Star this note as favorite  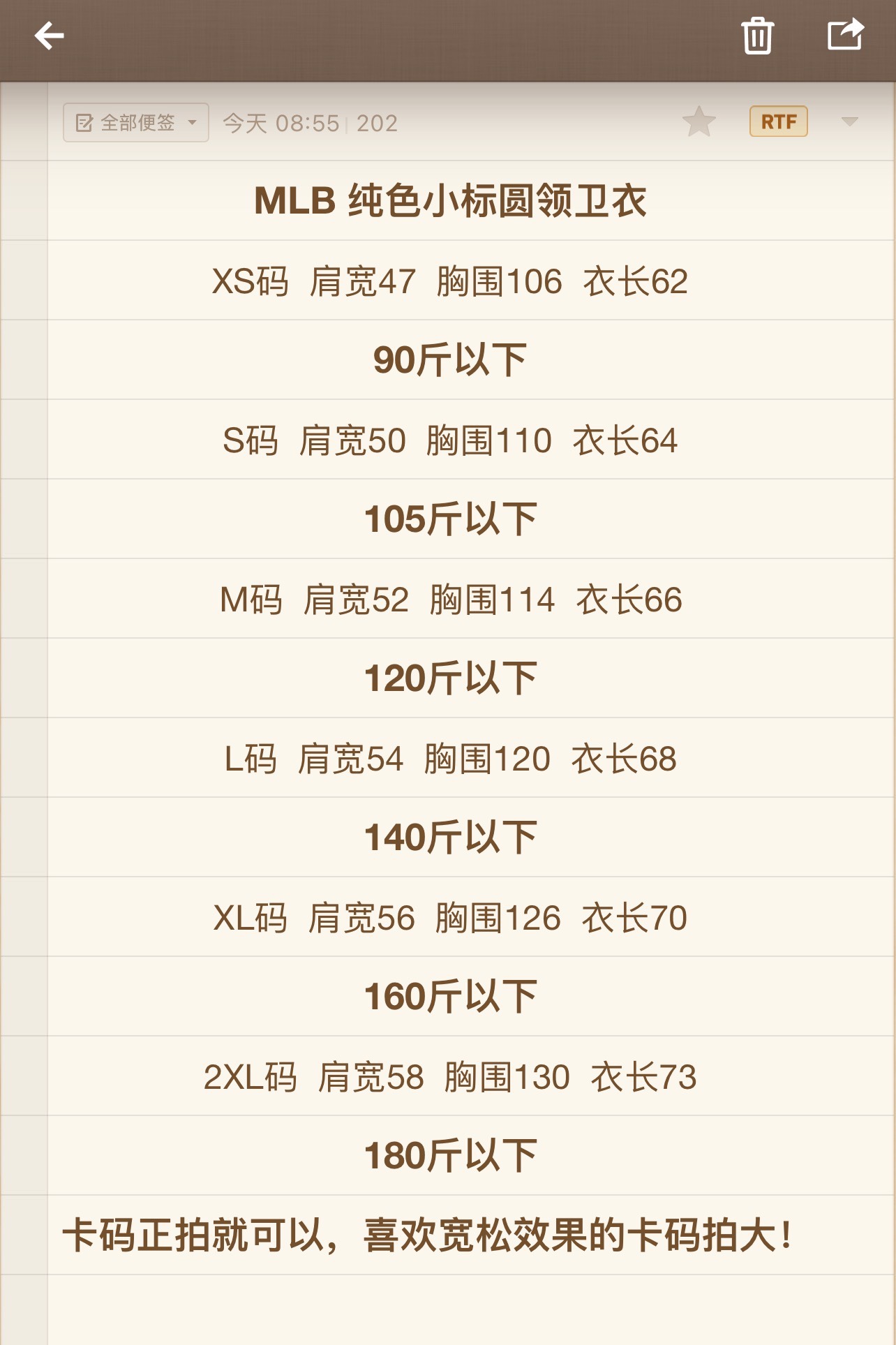pyautogui.click(x=699, y=122)
